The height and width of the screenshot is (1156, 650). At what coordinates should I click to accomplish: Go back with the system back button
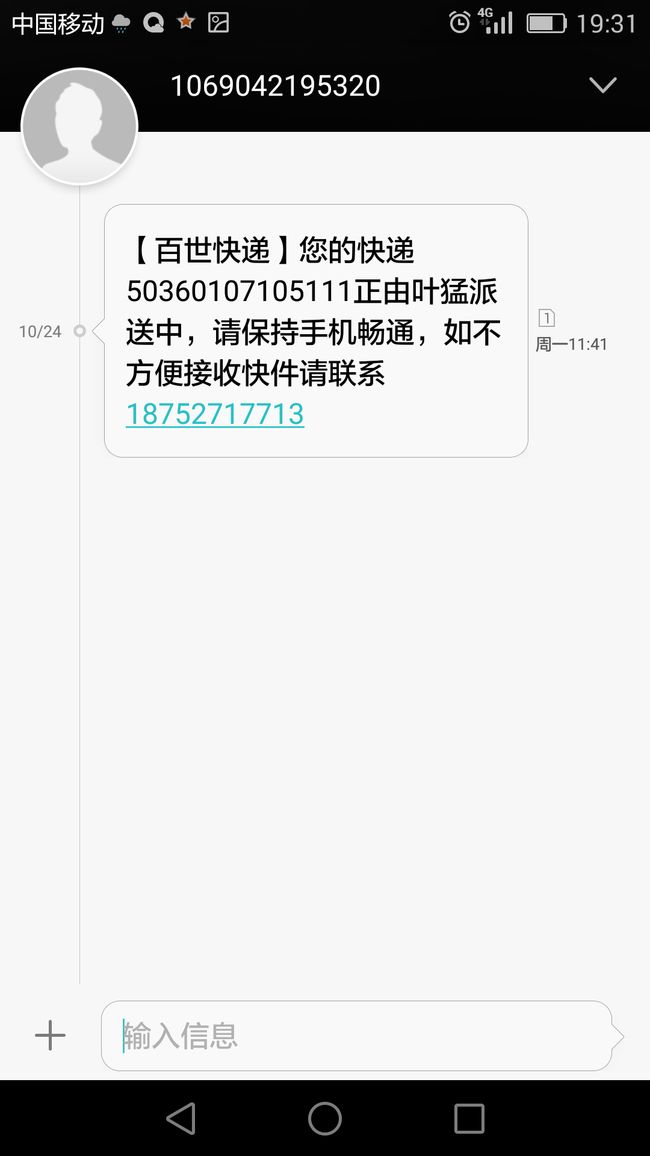181,1118
